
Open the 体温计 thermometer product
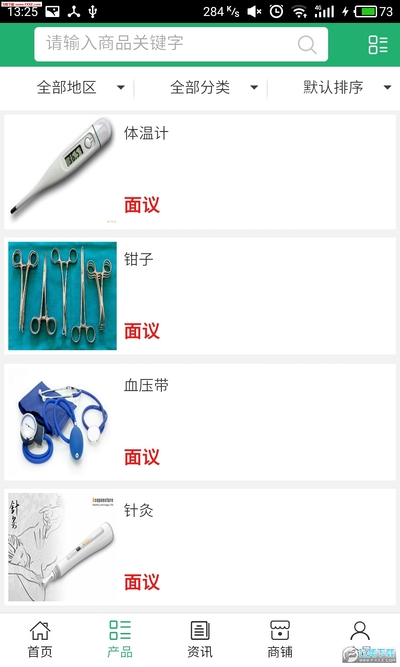(200, 171)
